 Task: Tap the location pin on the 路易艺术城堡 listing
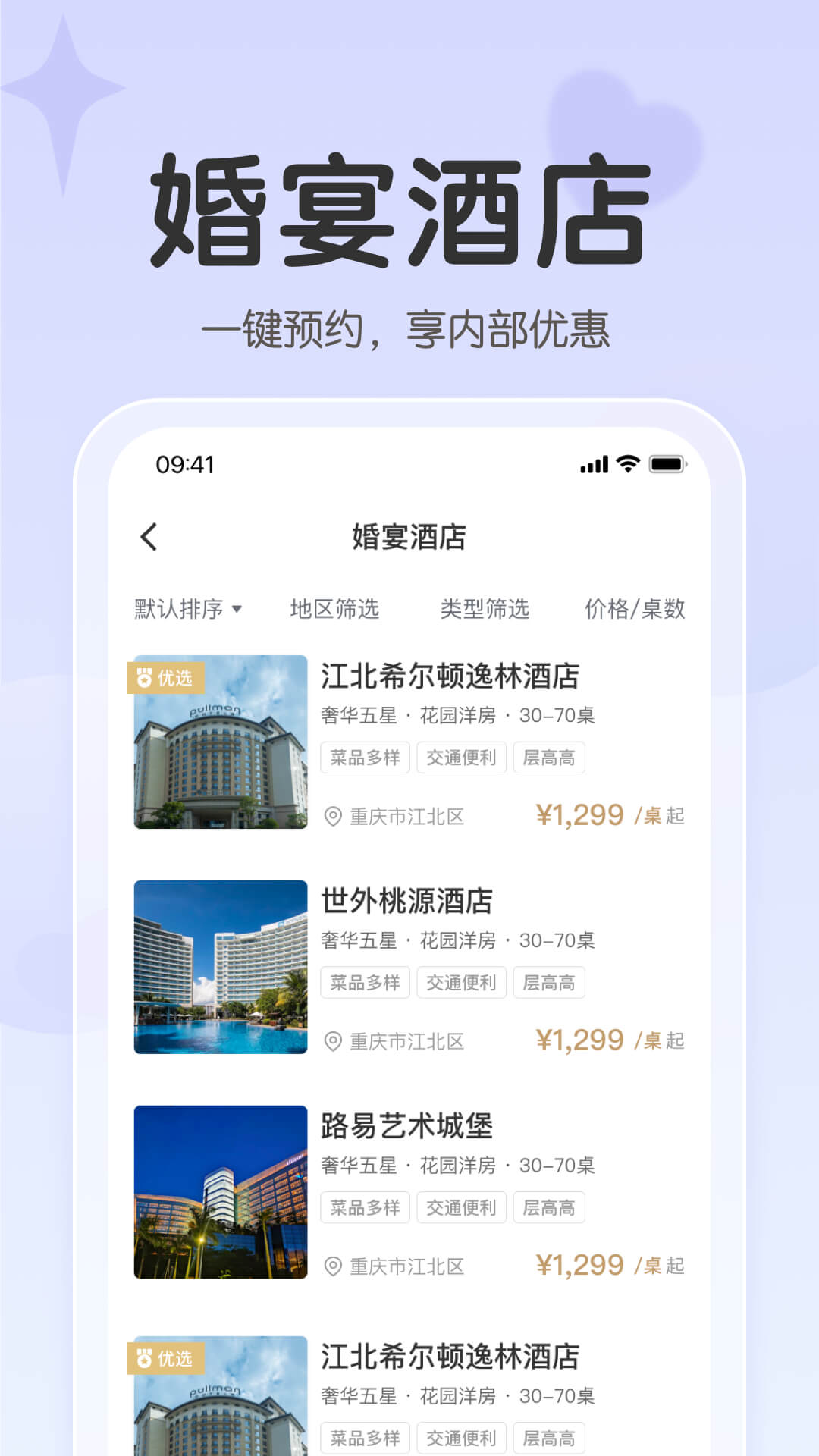[332, 1266]
